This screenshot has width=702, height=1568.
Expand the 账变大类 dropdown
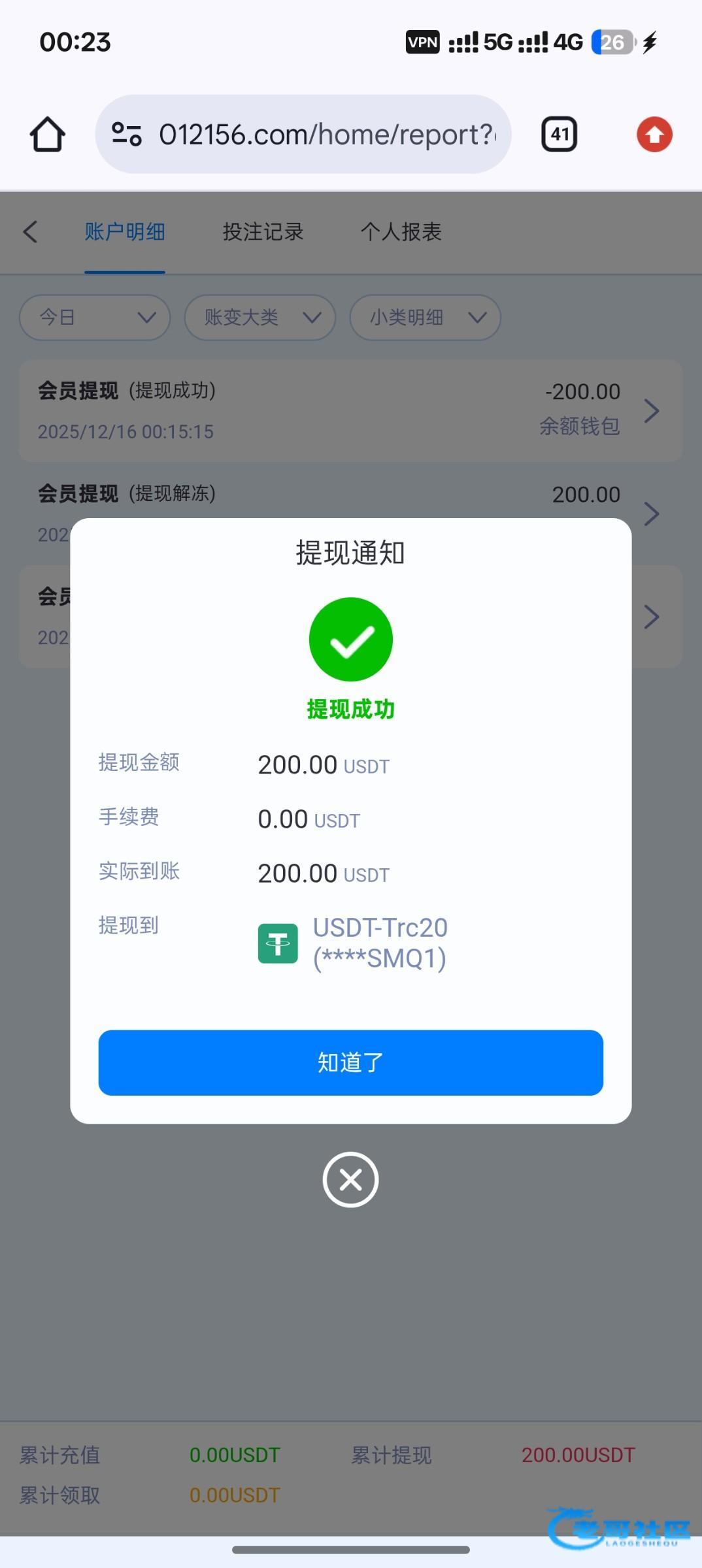(260, 318)
